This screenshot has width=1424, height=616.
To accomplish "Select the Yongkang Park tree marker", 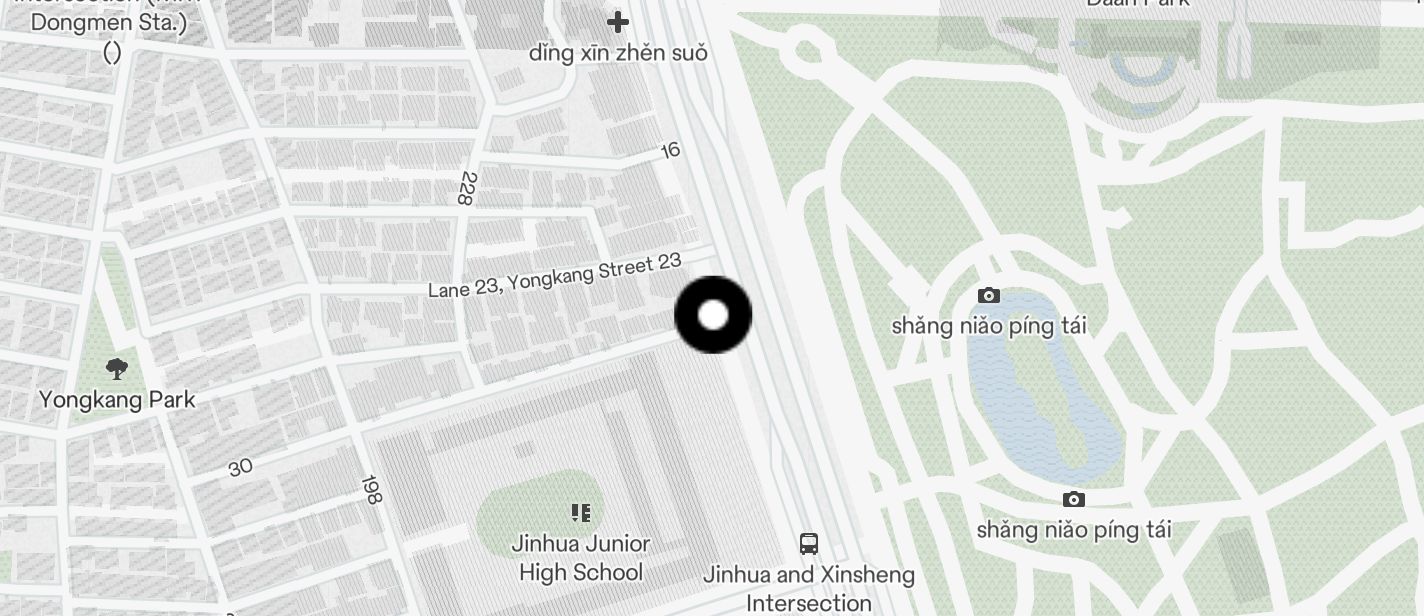I will click(117, 369).
